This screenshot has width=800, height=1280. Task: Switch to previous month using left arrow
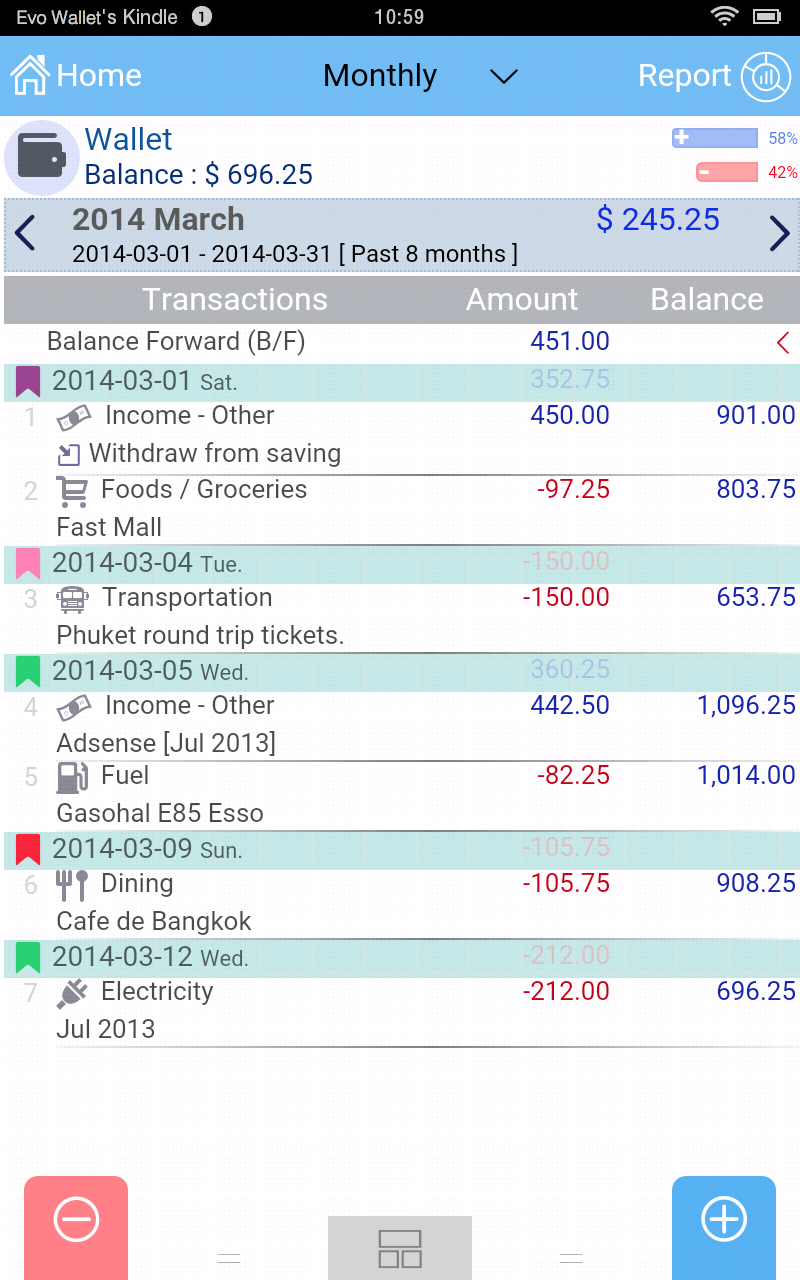(x=23, y=235)
